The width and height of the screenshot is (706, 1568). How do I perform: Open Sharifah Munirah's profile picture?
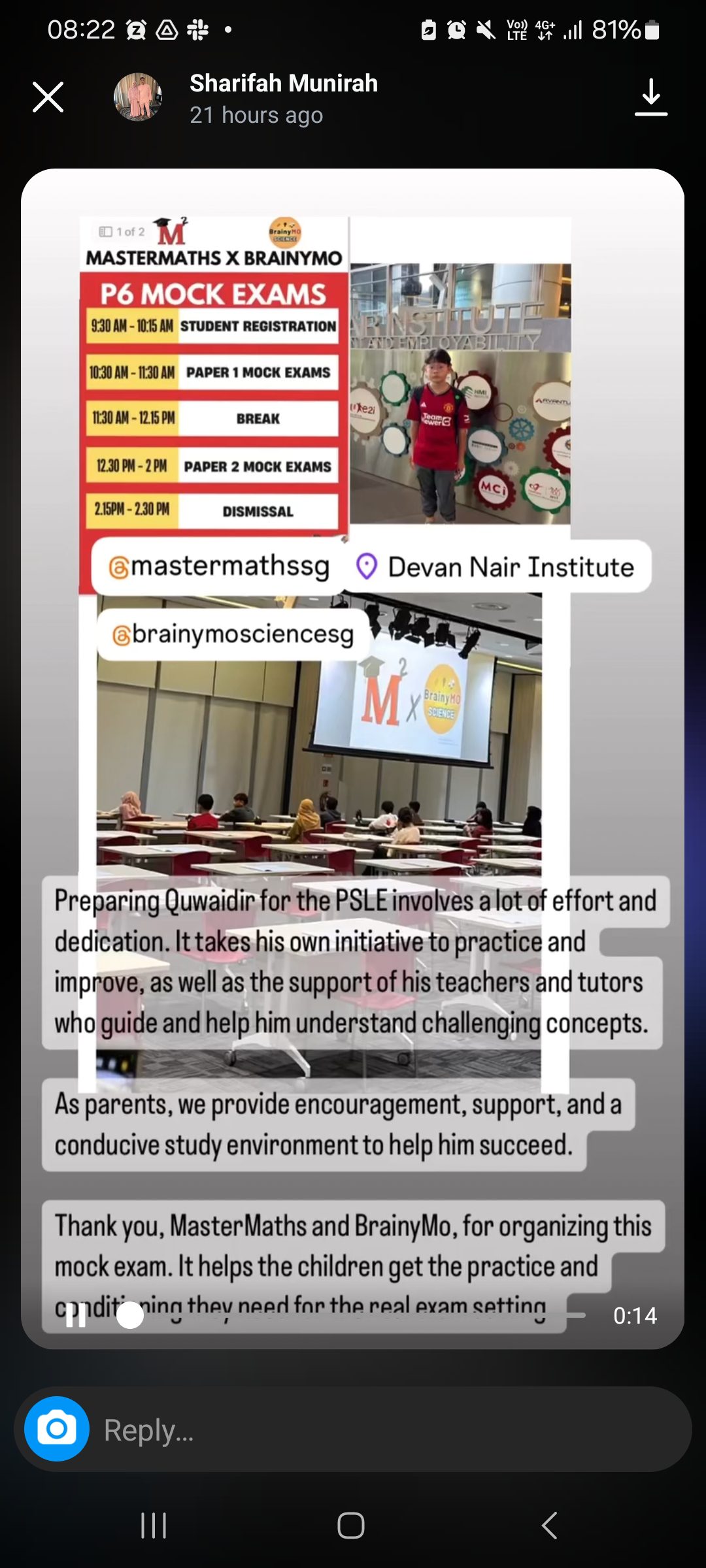pos(137,97)
